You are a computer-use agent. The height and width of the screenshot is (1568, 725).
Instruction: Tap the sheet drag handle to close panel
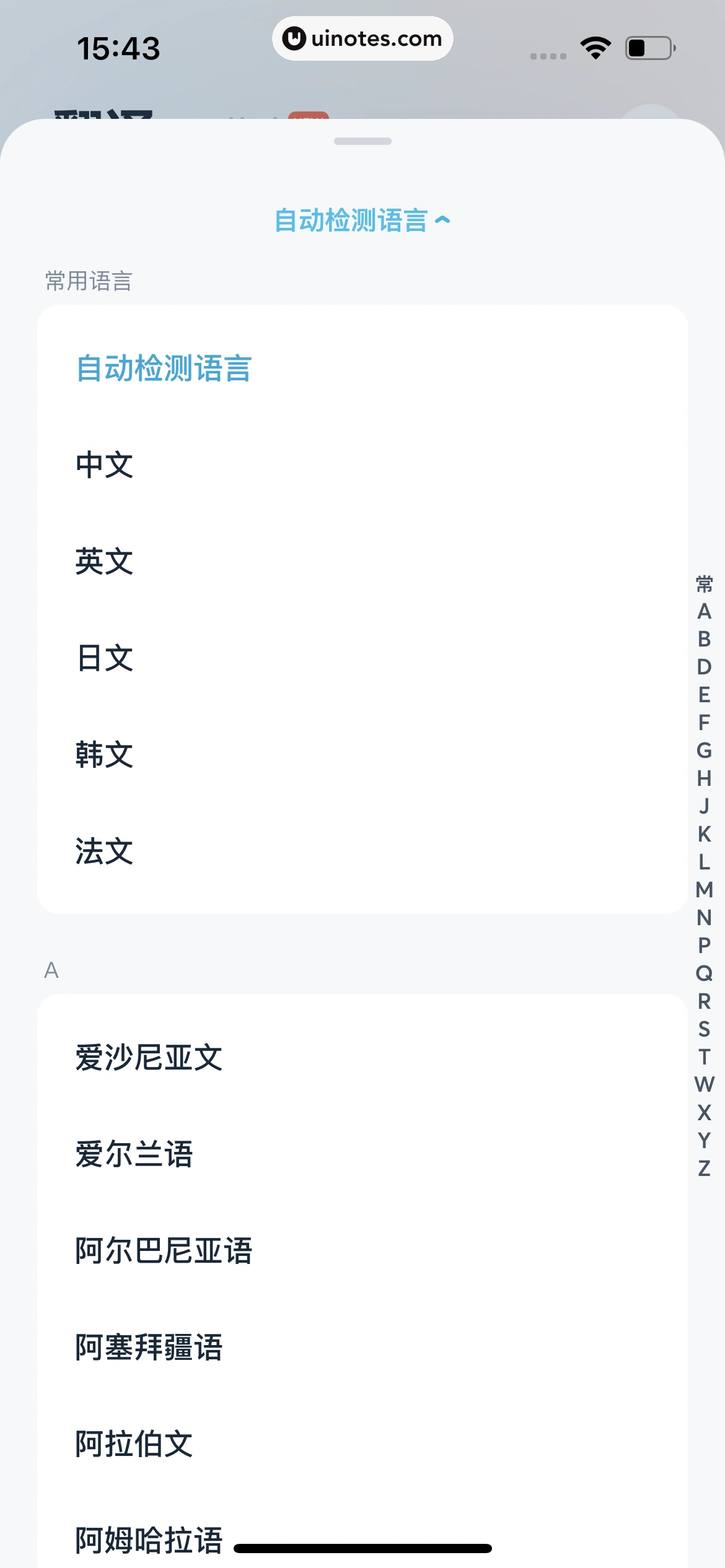[362, 141]
